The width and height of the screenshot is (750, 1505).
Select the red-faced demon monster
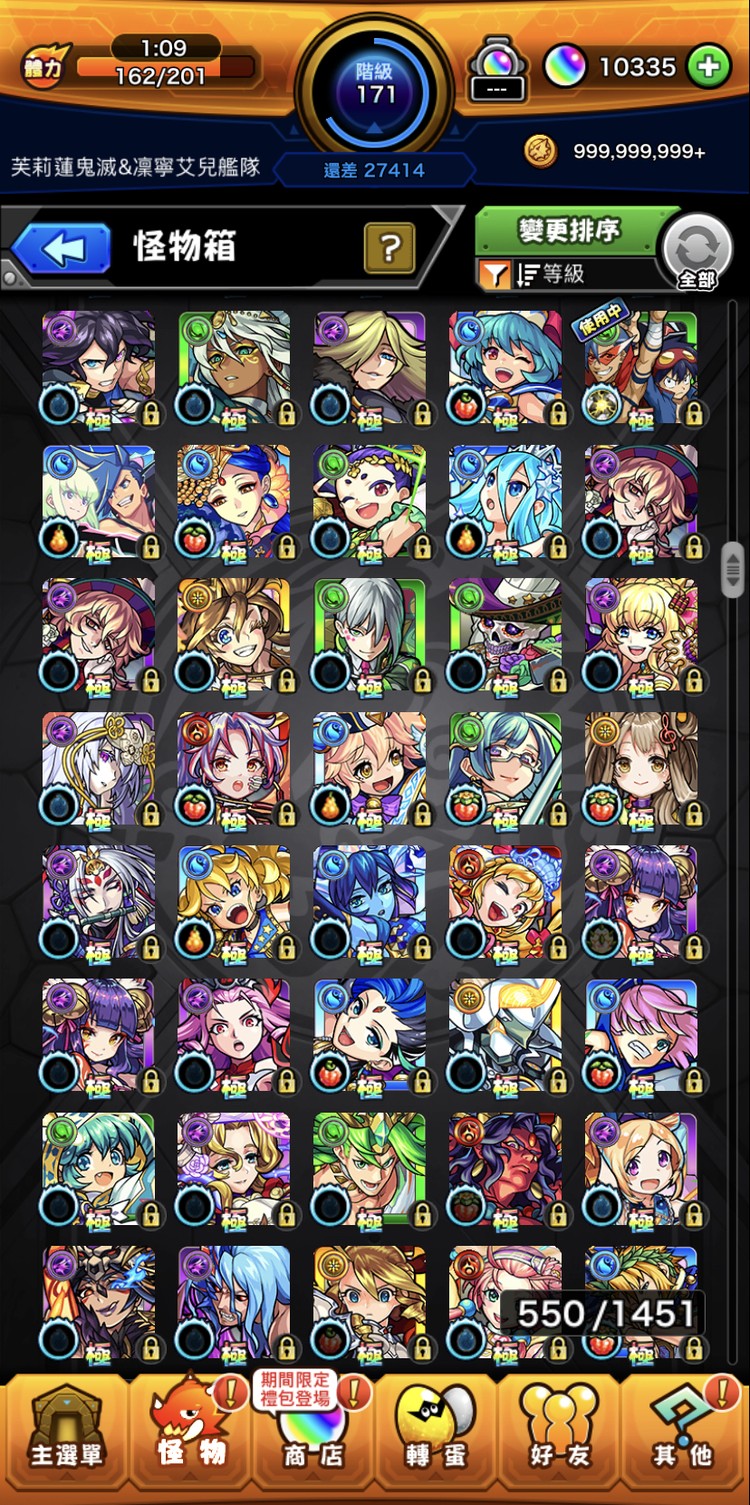click(x=504, y=1169)
